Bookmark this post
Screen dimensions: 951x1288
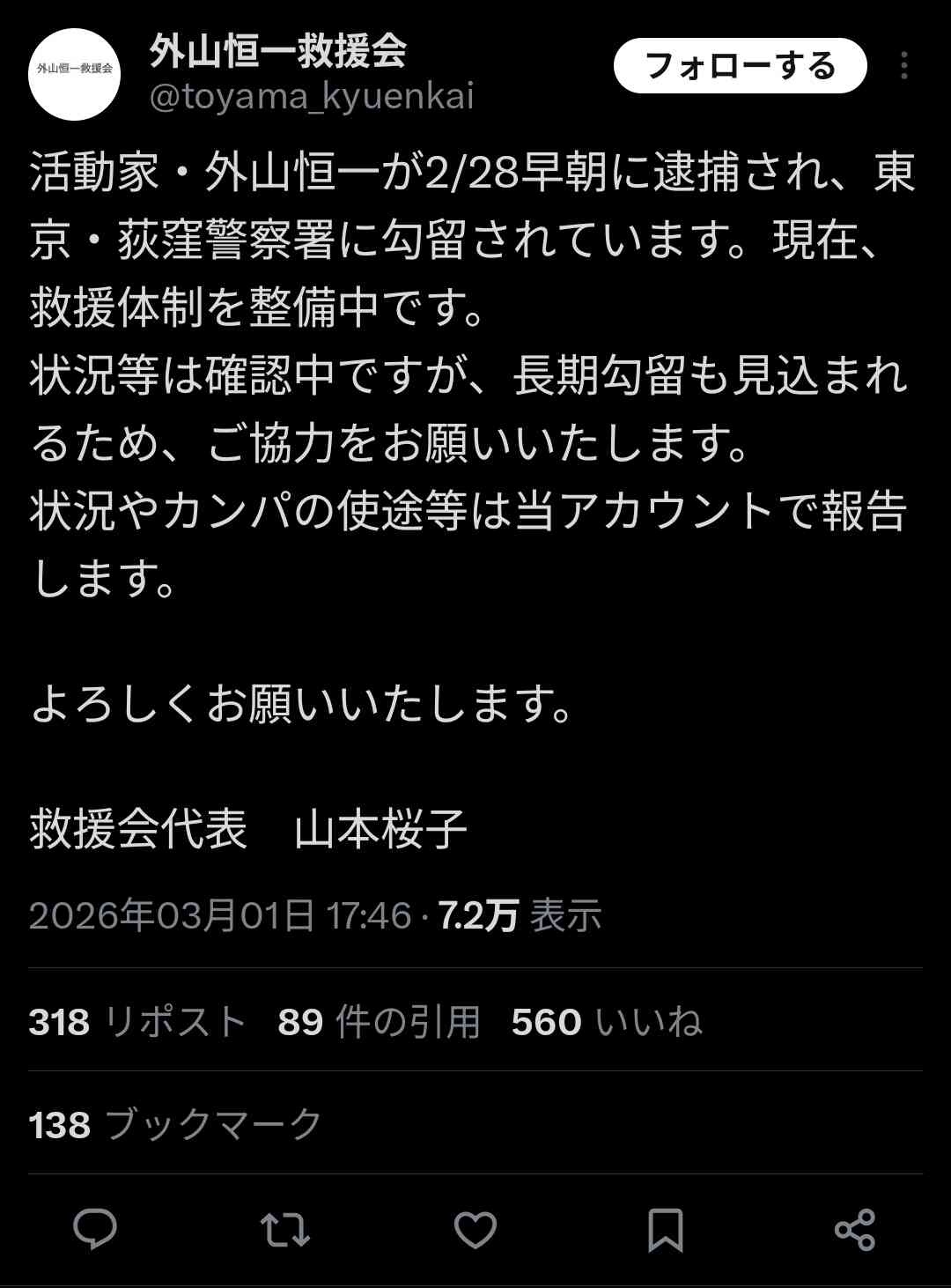[665, 1228]
